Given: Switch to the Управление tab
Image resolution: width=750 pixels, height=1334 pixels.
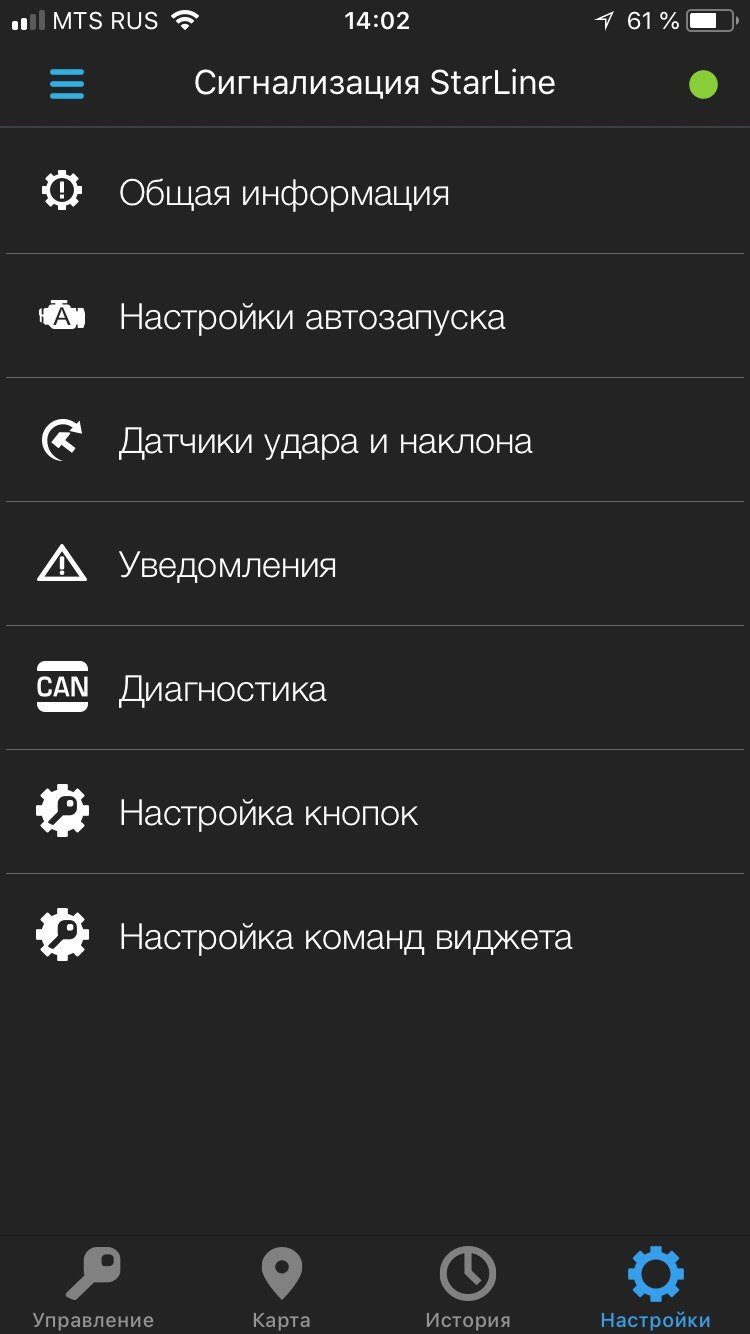Looking at the screenshot, I should [x=93, y=1287].
